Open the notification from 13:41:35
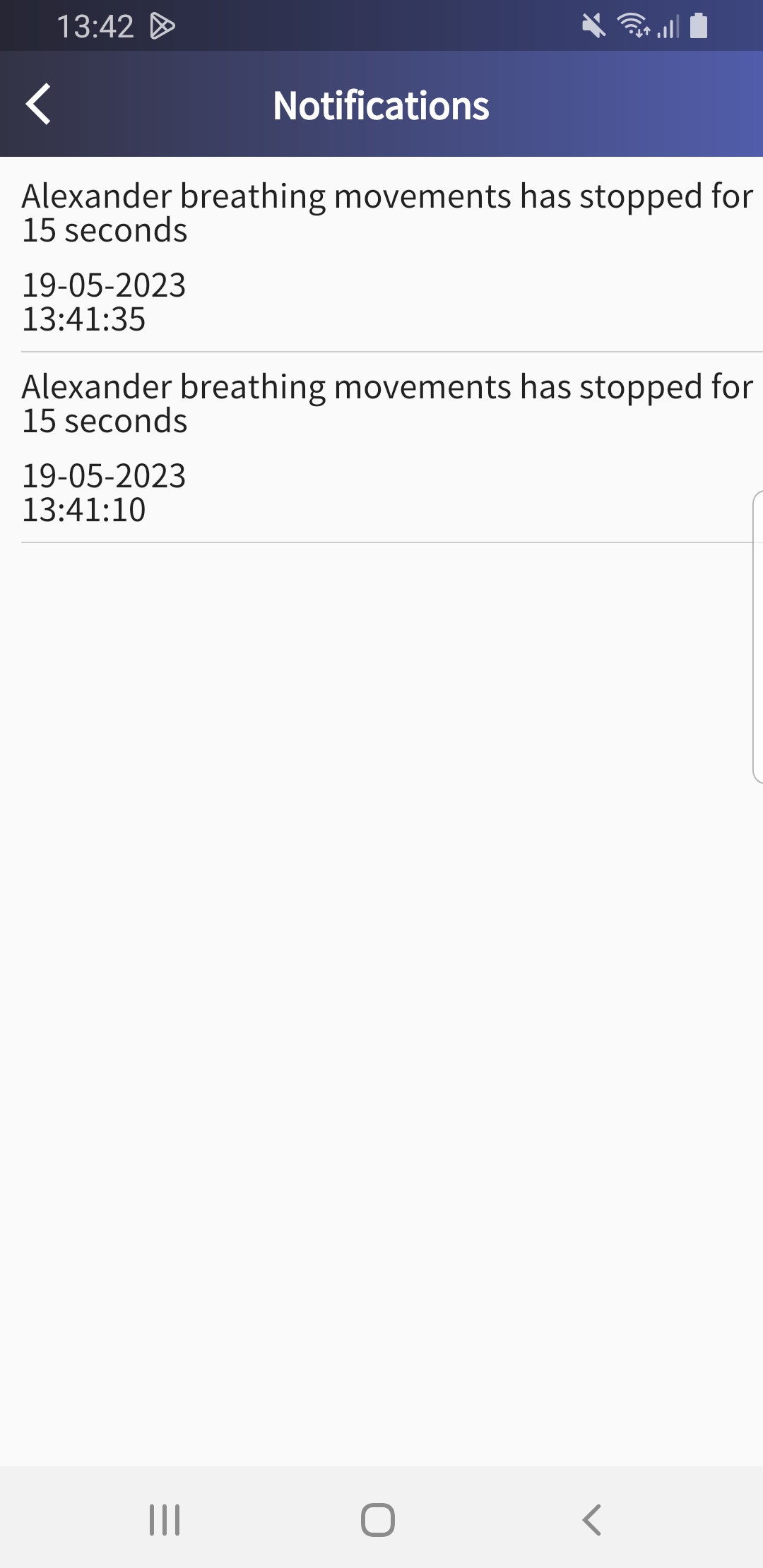763x1568 pixels. click(x=381, y=256)
